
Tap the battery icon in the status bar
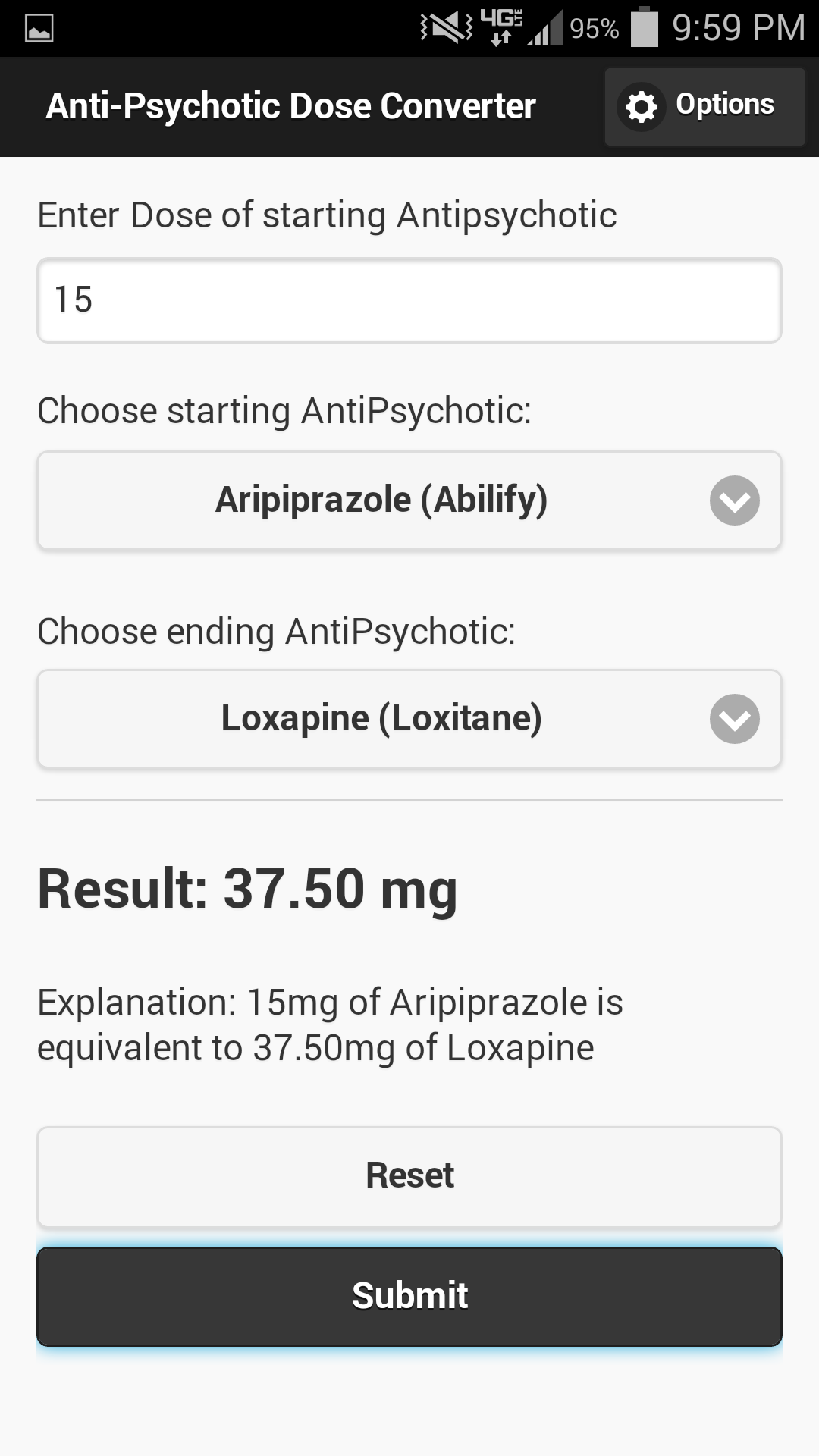[644, 25]
